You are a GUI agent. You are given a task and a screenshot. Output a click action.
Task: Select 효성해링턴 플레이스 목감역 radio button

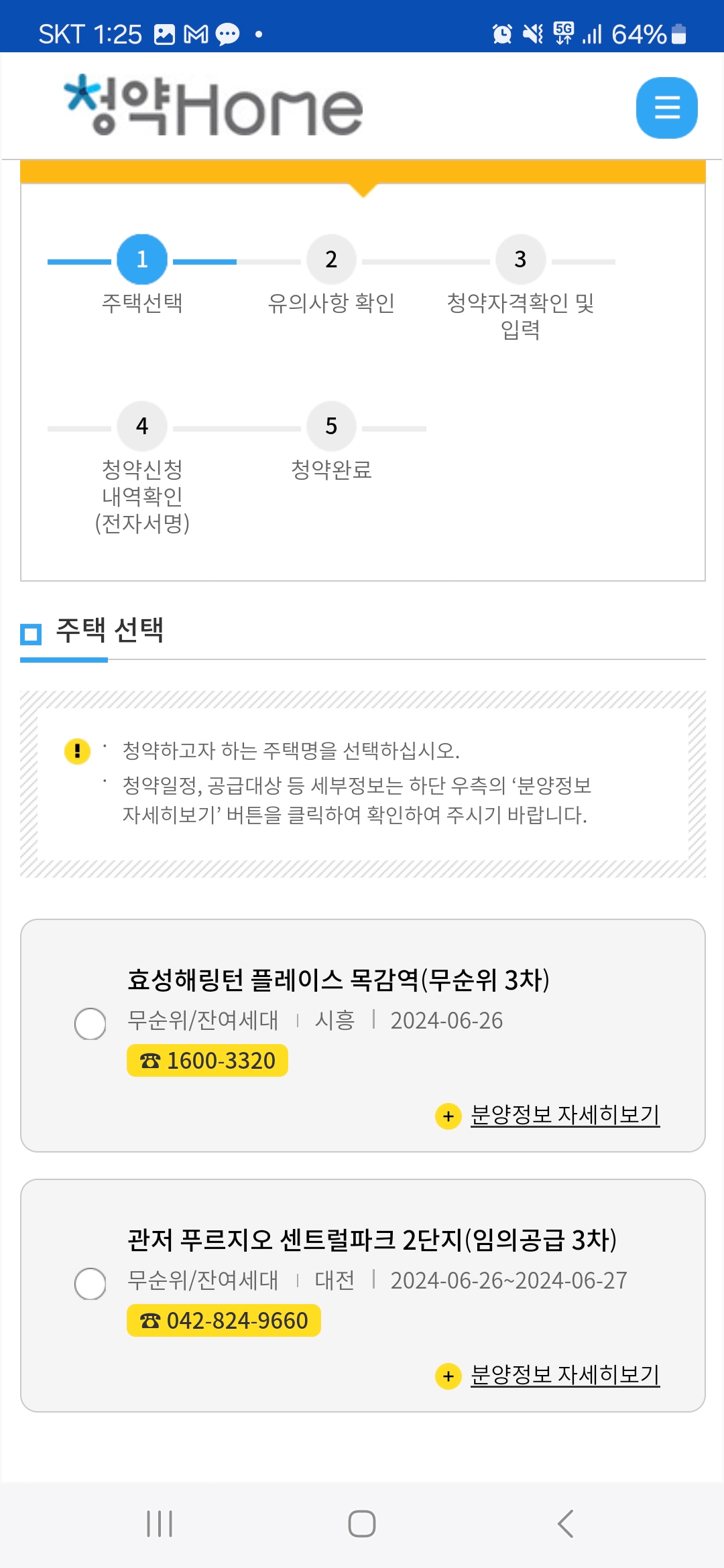[x=89, y=1023]
